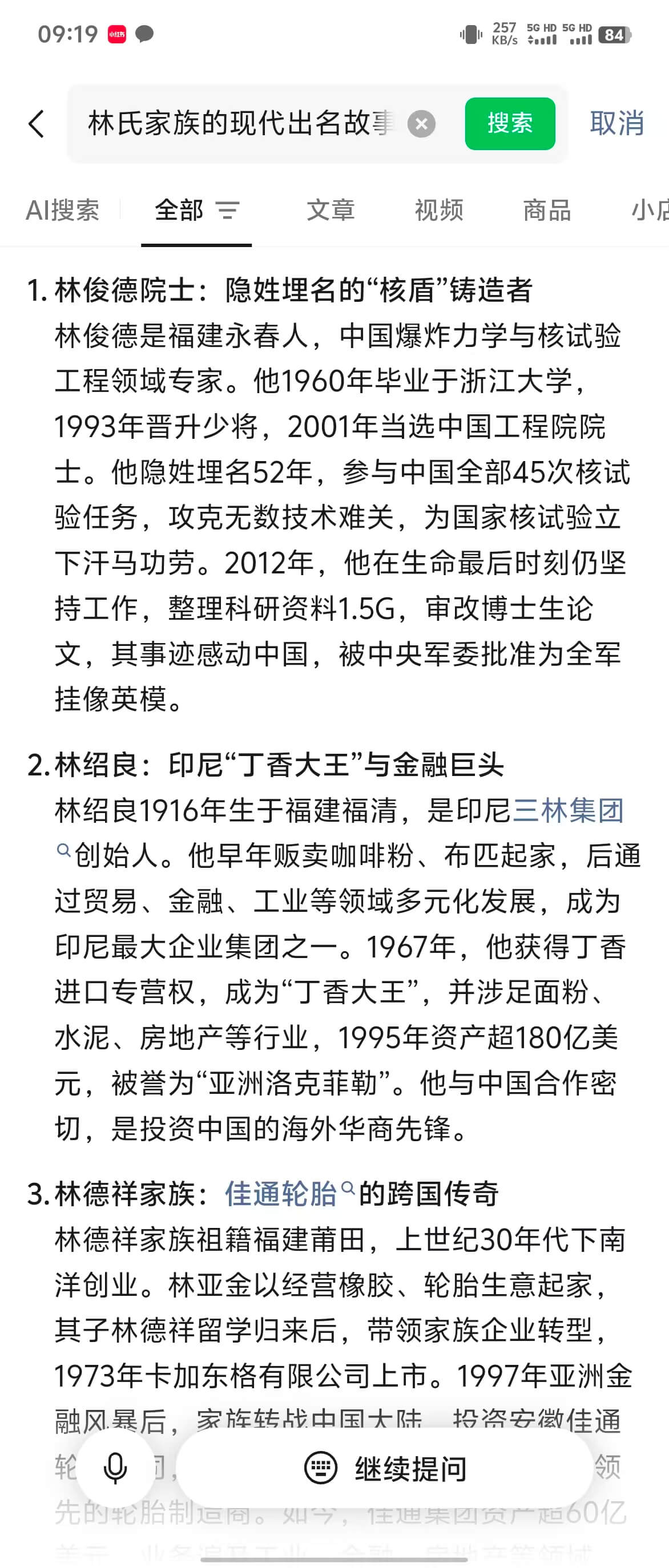This screenshot has height=1568, width=669.
Task: Open the 三林集团 search link
Action: point(569,811)
